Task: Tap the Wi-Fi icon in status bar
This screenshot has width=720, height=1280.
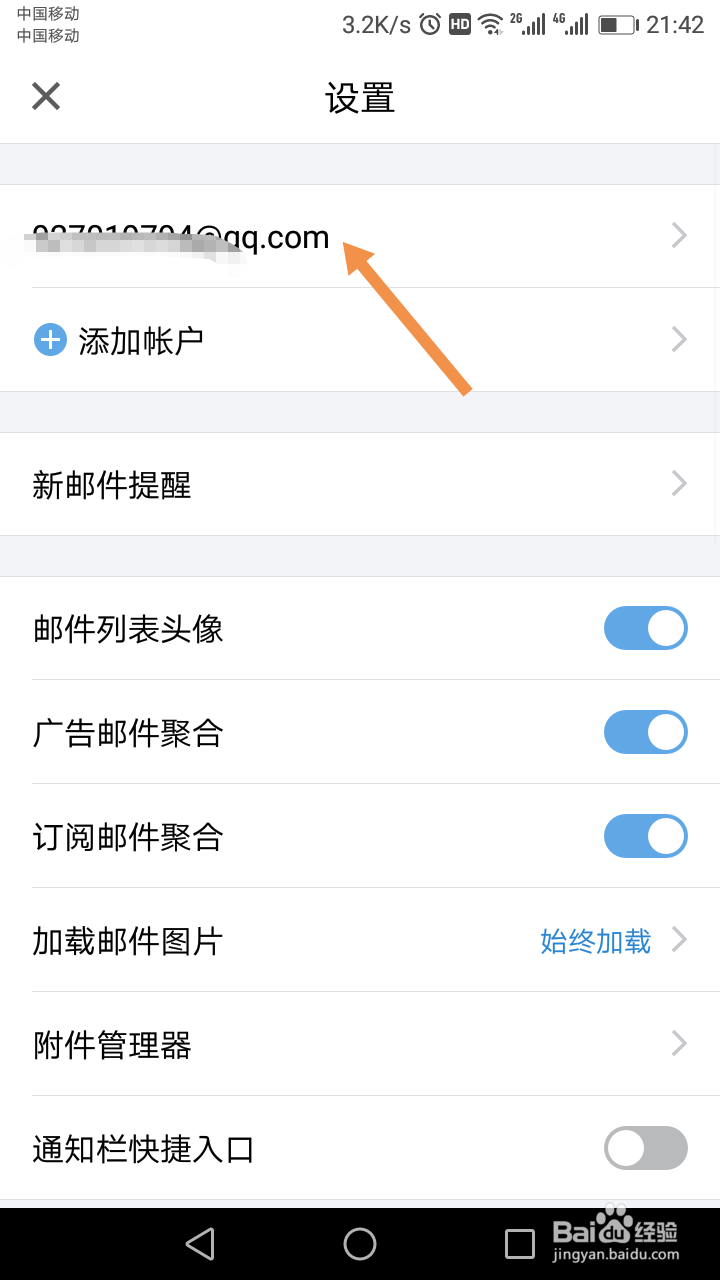Action: coord(491,24)
